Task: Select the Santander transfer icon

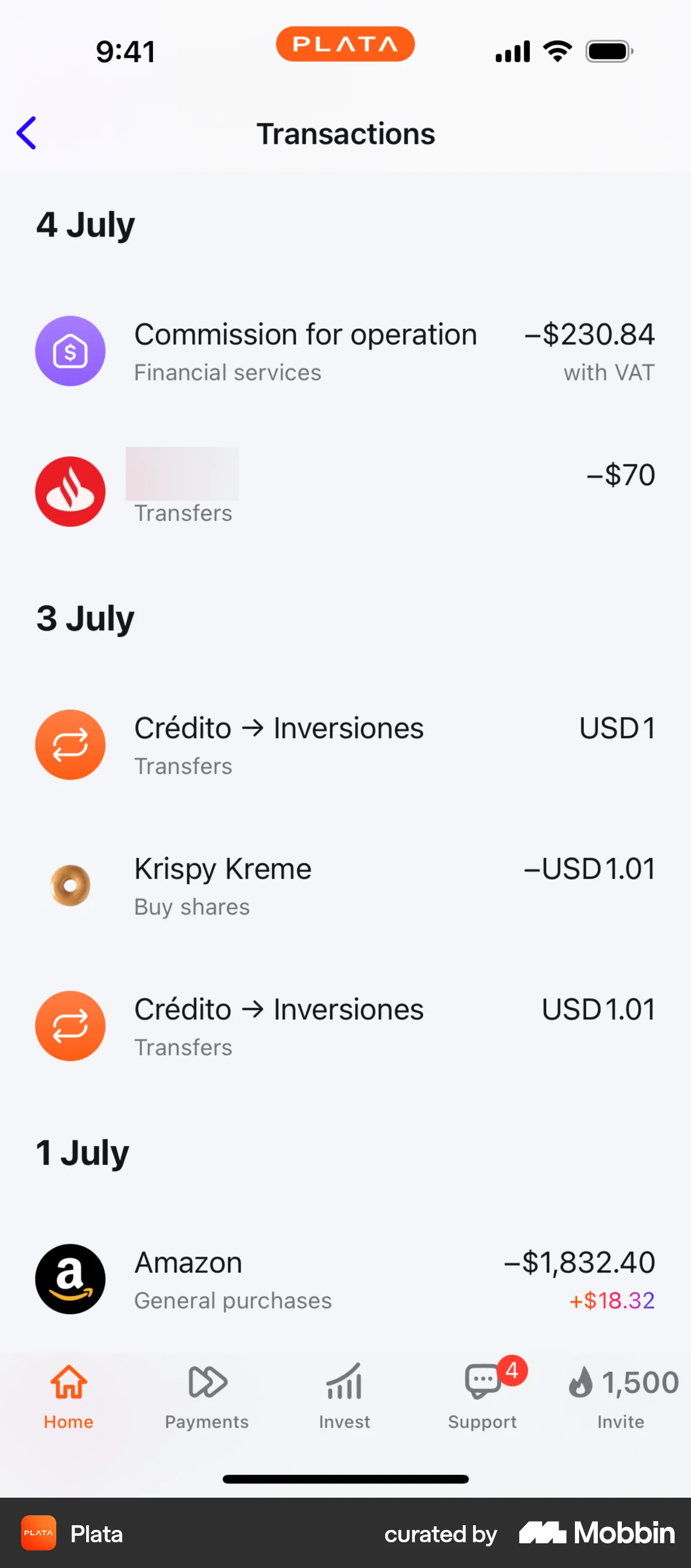Action: (70, 491)
